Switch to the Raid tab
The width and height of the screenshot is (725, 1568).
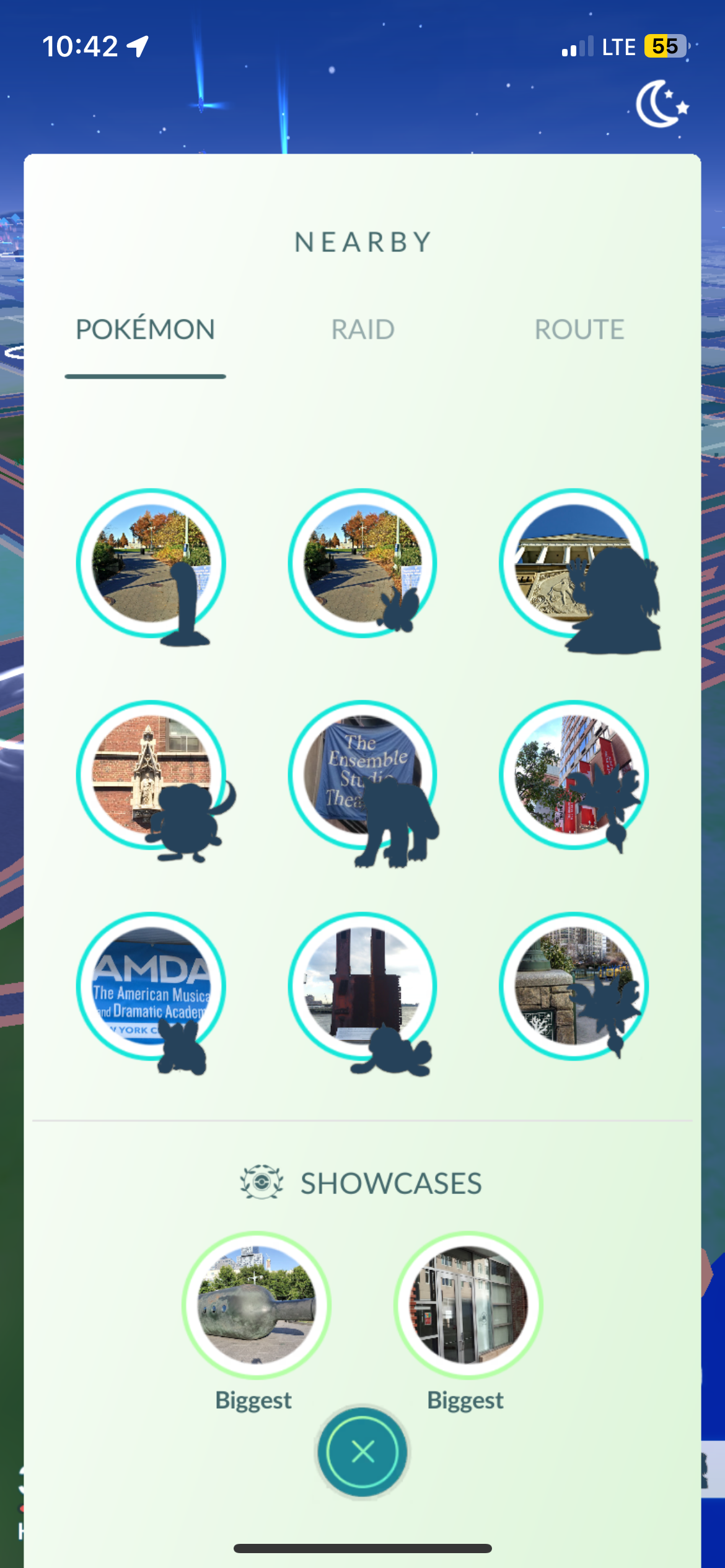click(x=362, y=329)
